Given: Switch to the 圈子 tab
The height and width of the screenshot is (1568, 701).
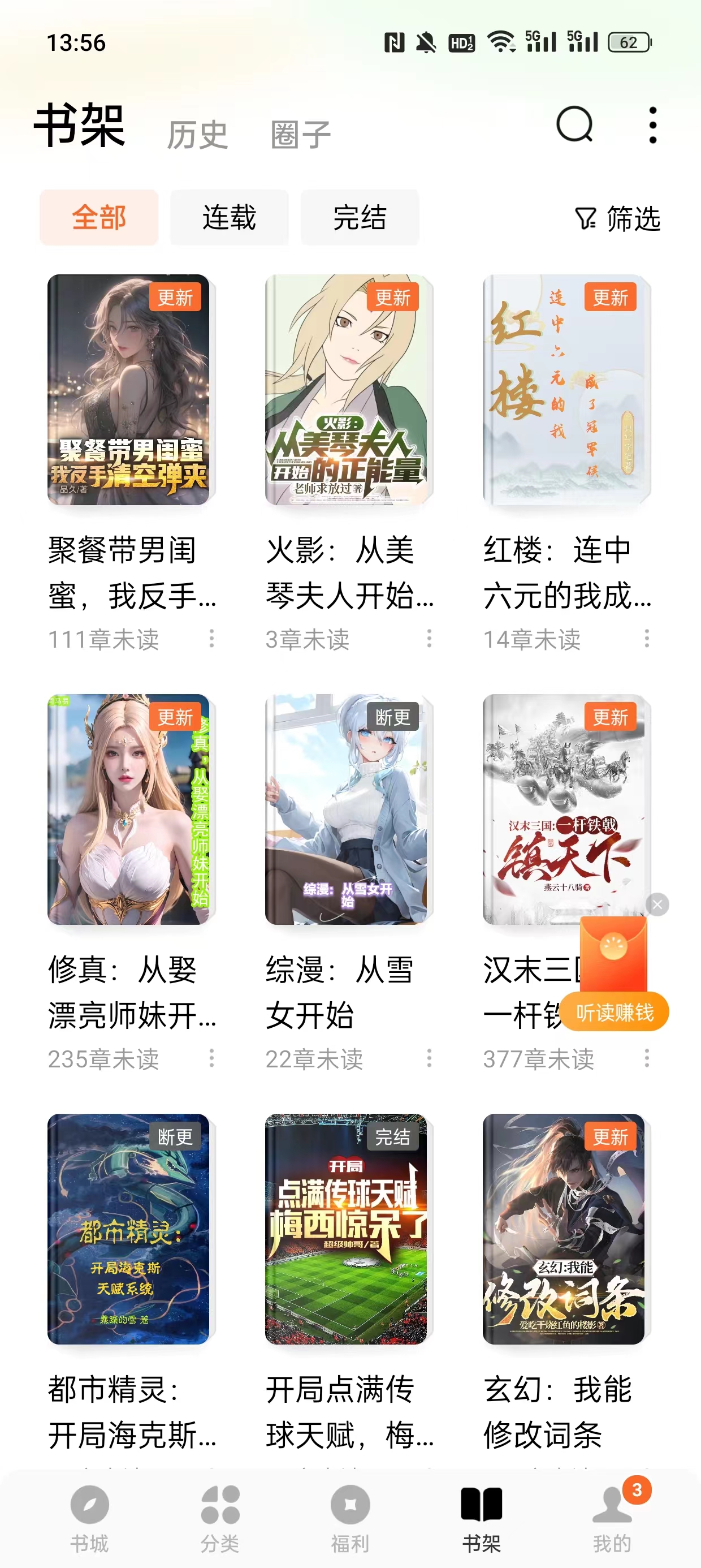Looking at the screenshot, I should [x=301, y=134].
